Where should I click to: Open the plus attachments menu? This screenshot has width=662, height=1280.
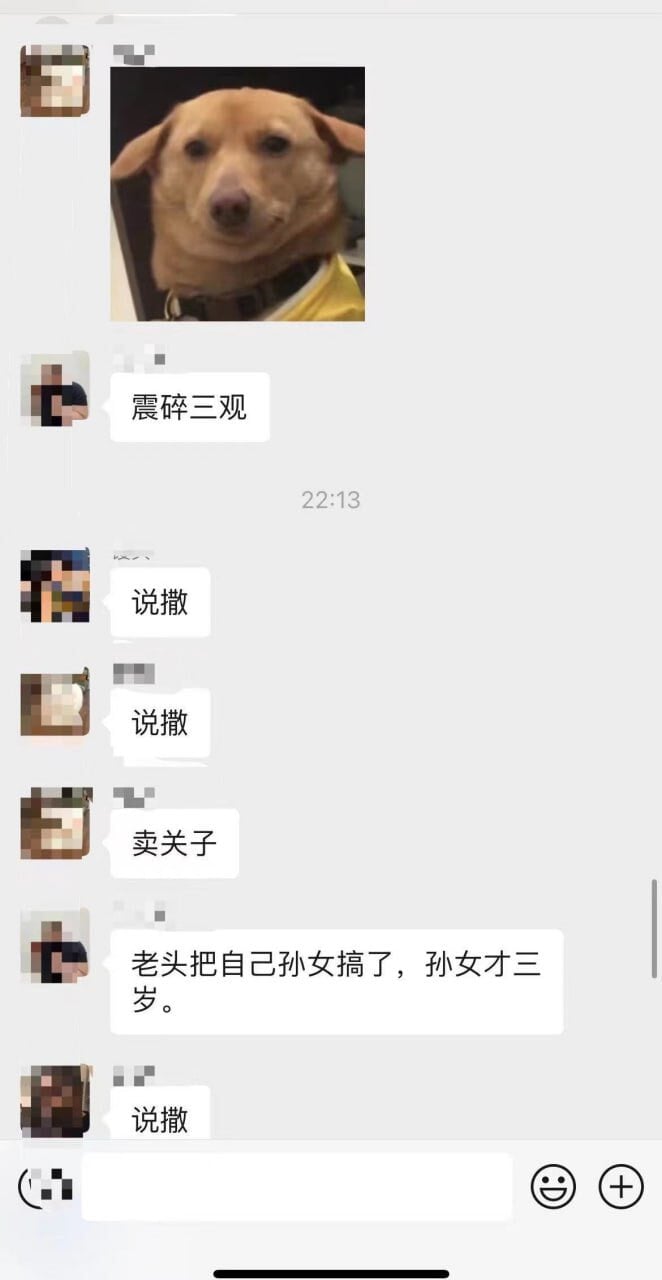[x=620, y=1187]
